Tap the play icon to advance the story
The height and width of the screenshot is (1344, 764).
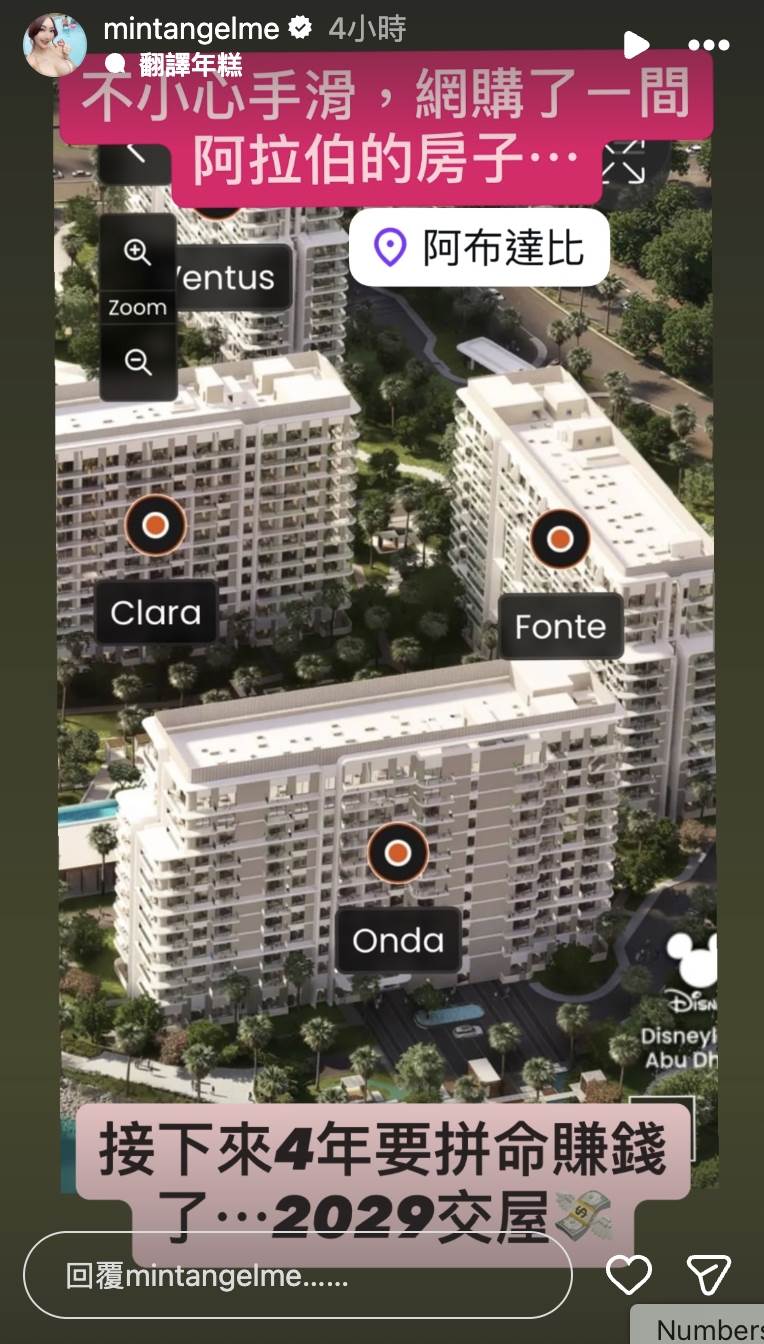point(637,44)
